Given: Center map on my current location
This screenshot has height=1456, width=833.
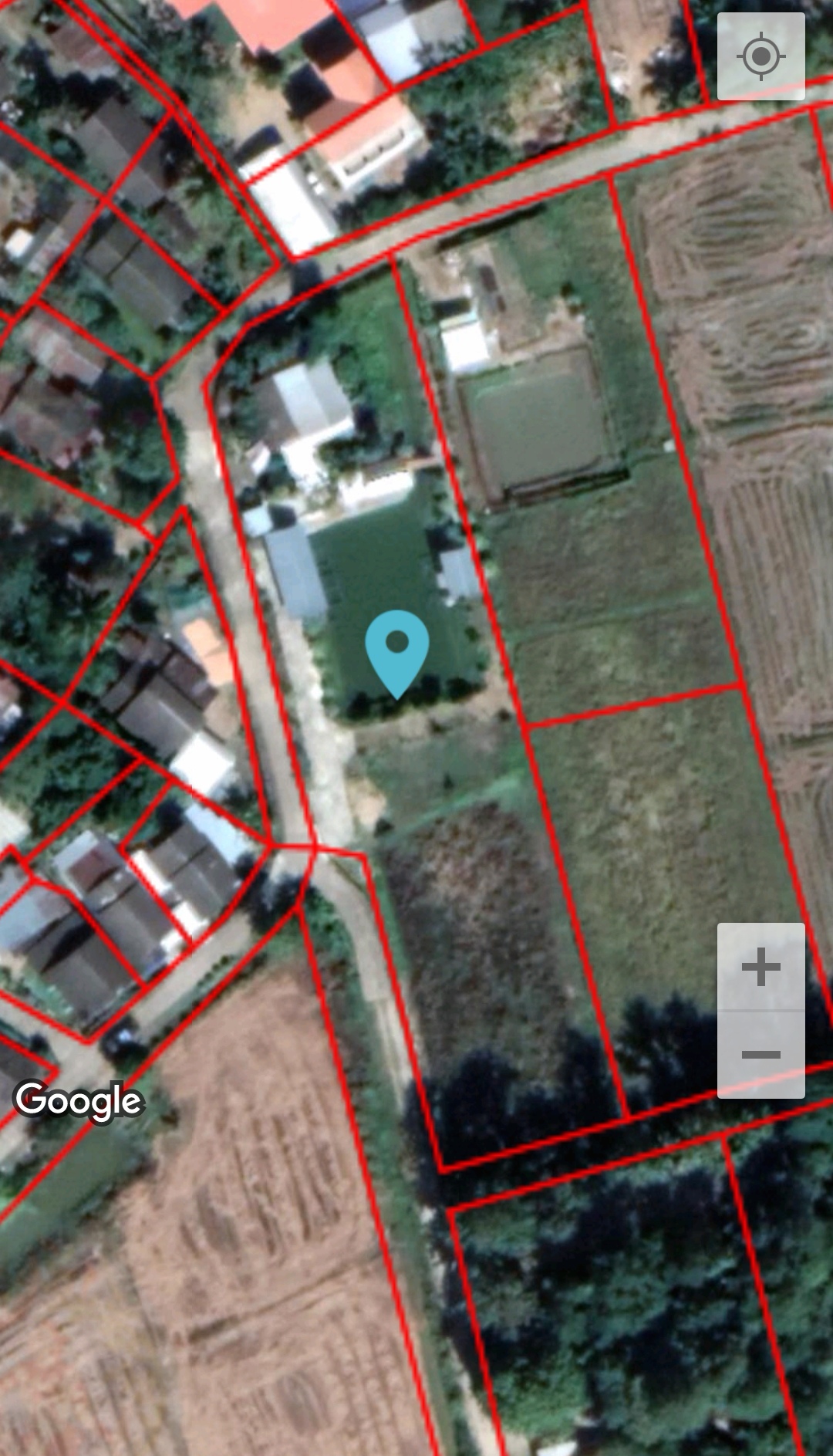Looking at the screenshot, I should point(761,56).
